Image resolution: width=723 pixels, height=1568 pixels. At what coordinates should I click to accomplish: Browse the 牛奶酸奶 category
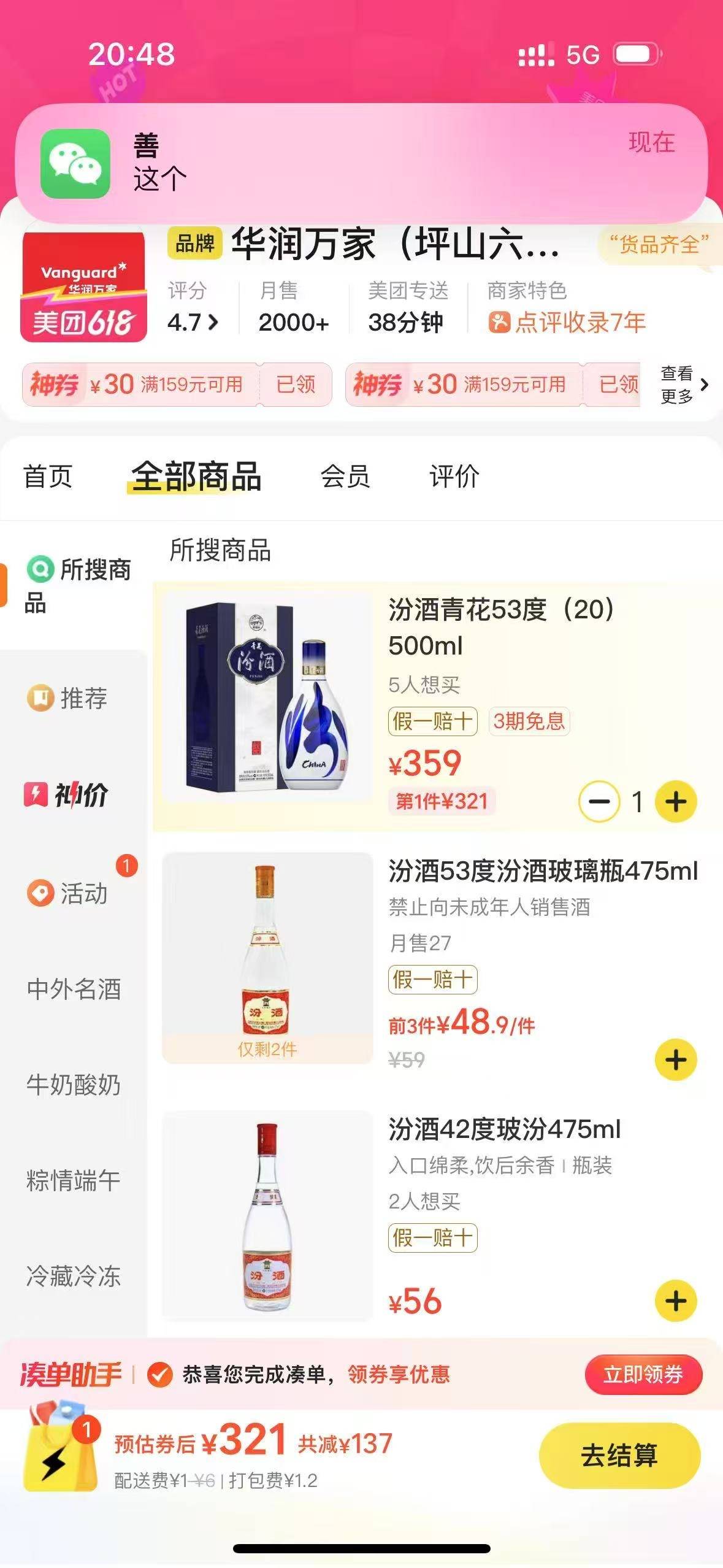74,1085
